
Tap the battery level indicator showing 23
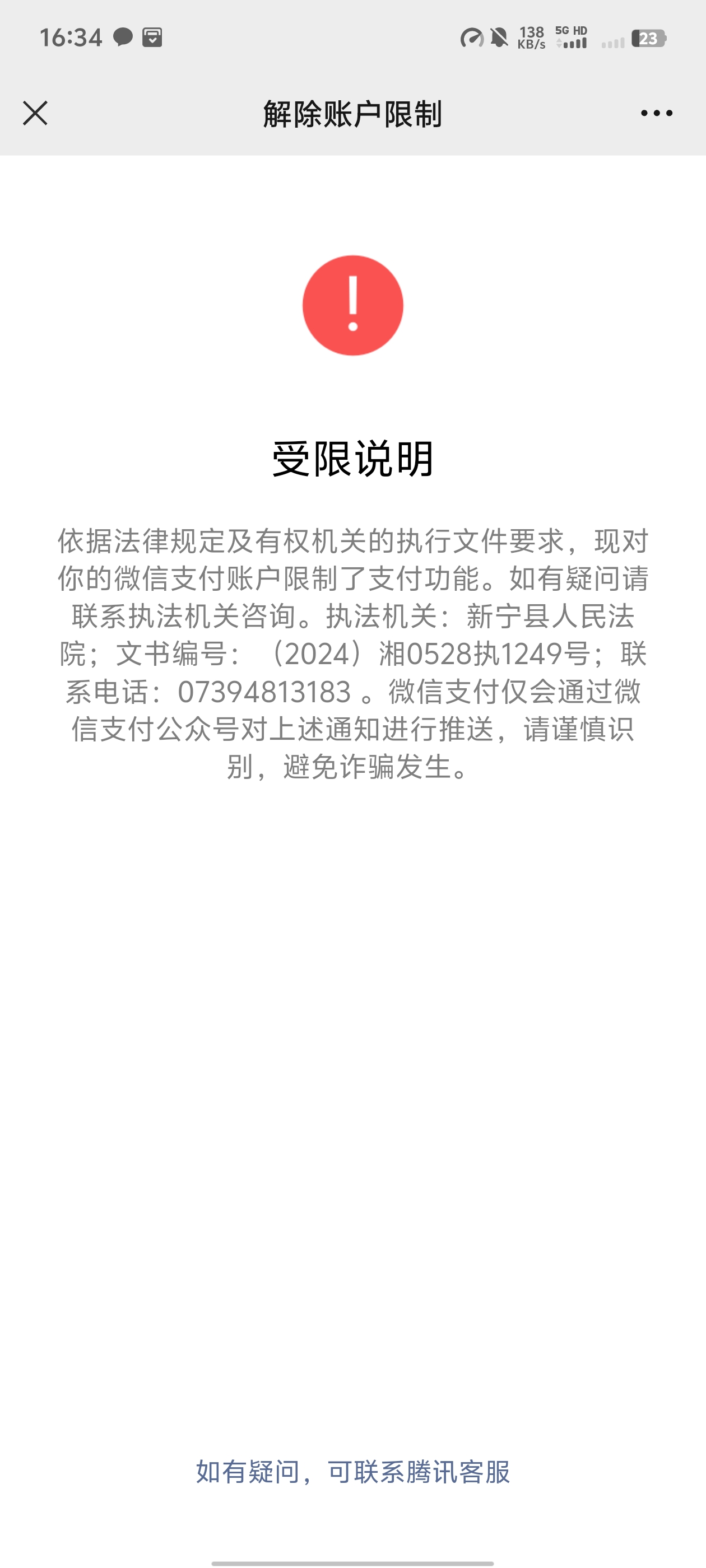pyautogui.click(x=651, y=38)
